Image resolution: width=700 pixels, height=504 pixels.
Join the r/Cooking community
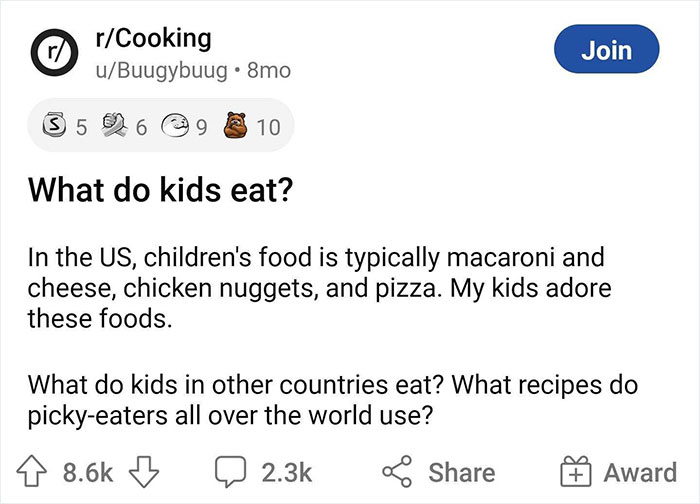click(606, 49)
